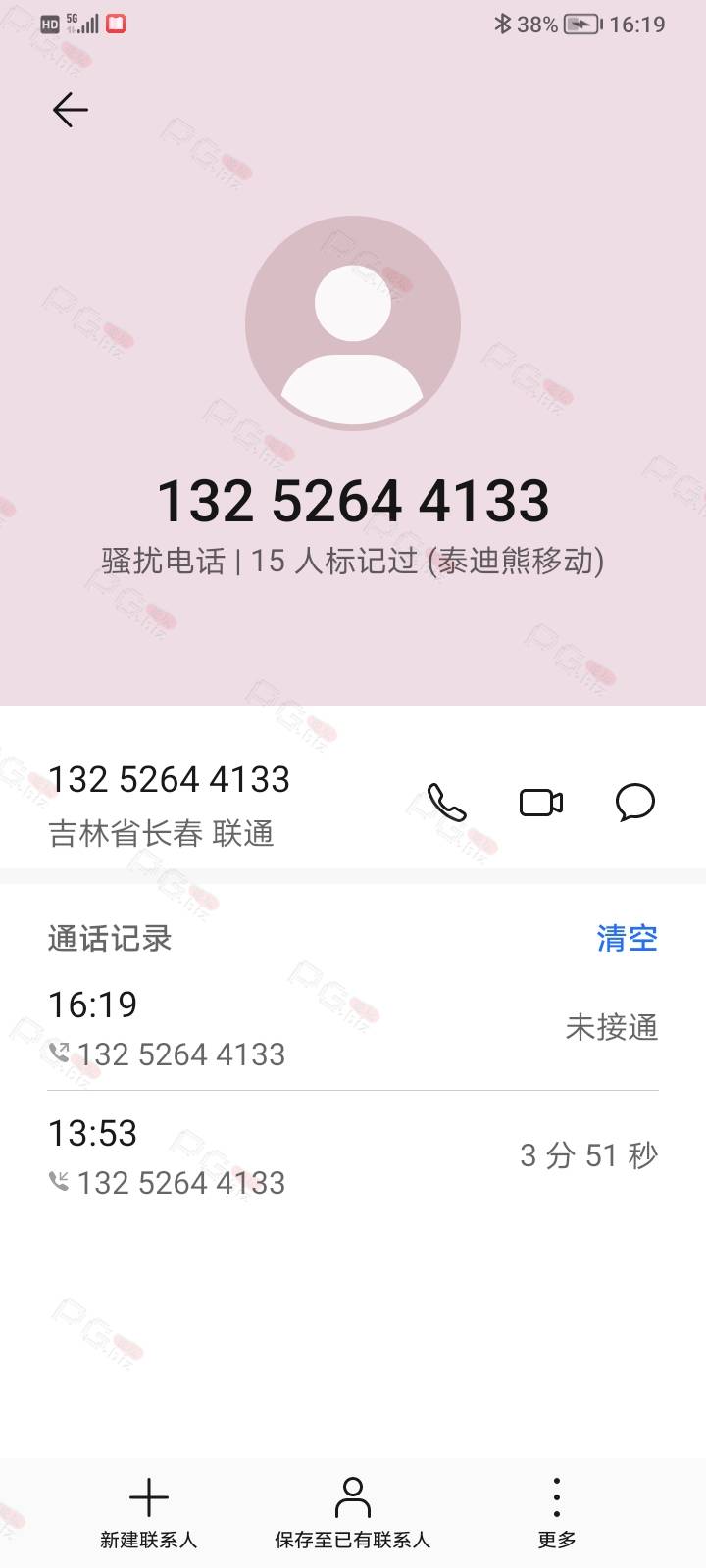Viewport: 706px width, 1568px height.
Task: Select 保存至已有联系人 to save to existing contact
Action: (353, 1513)
